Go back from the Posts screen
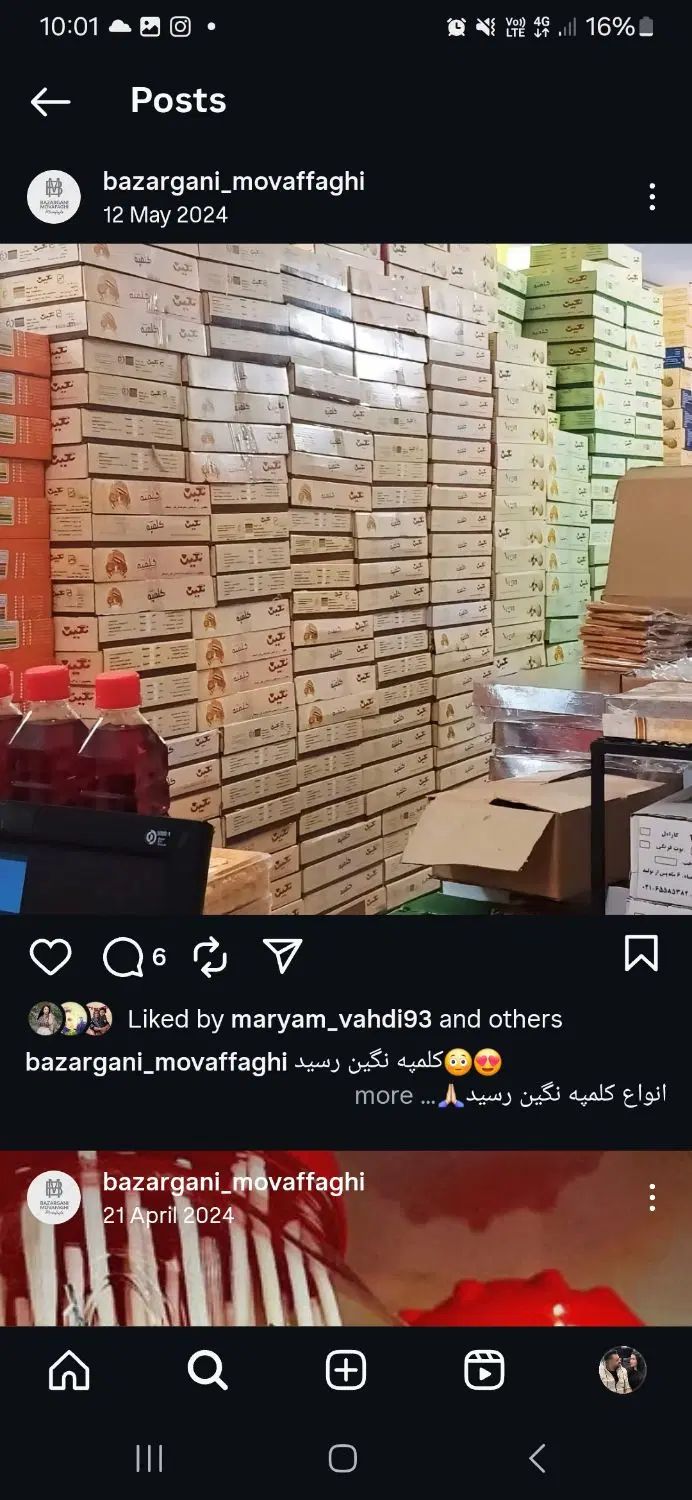692x1500 pixels. point(50,101)
